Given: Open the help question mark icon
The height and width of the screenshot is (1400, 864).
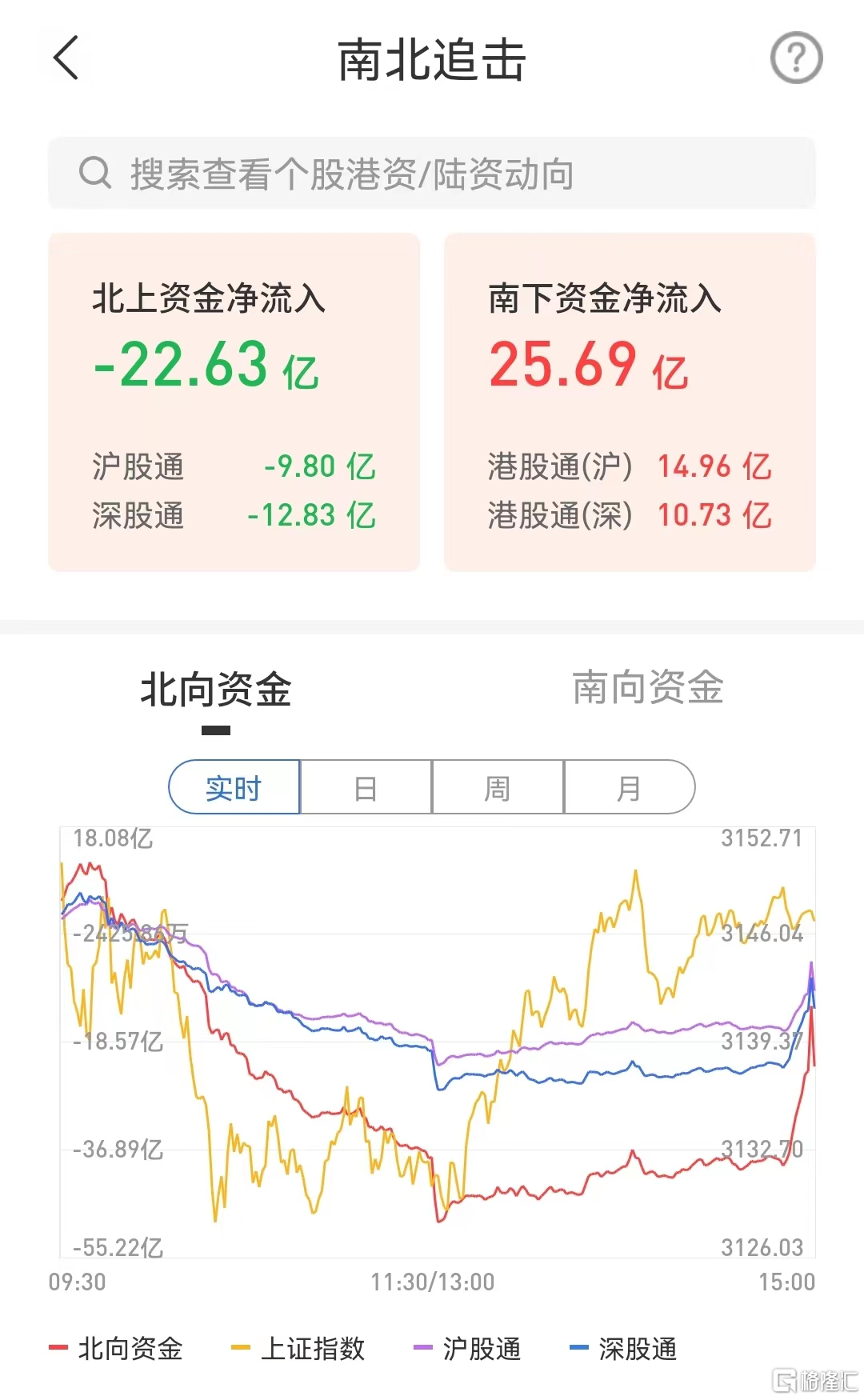Looking at the screenshot, I should [796, 58].
